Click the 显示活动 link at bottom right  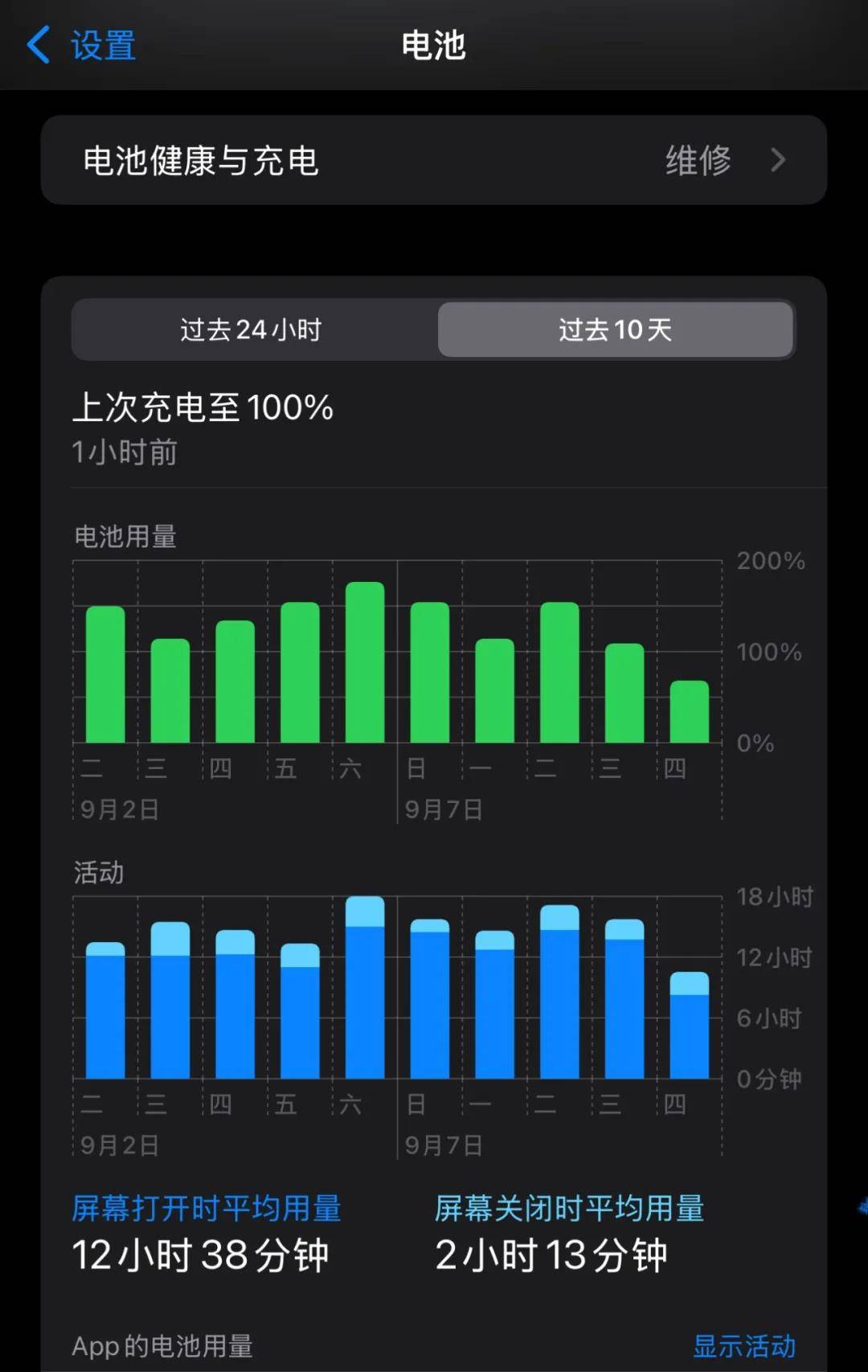743,1343
